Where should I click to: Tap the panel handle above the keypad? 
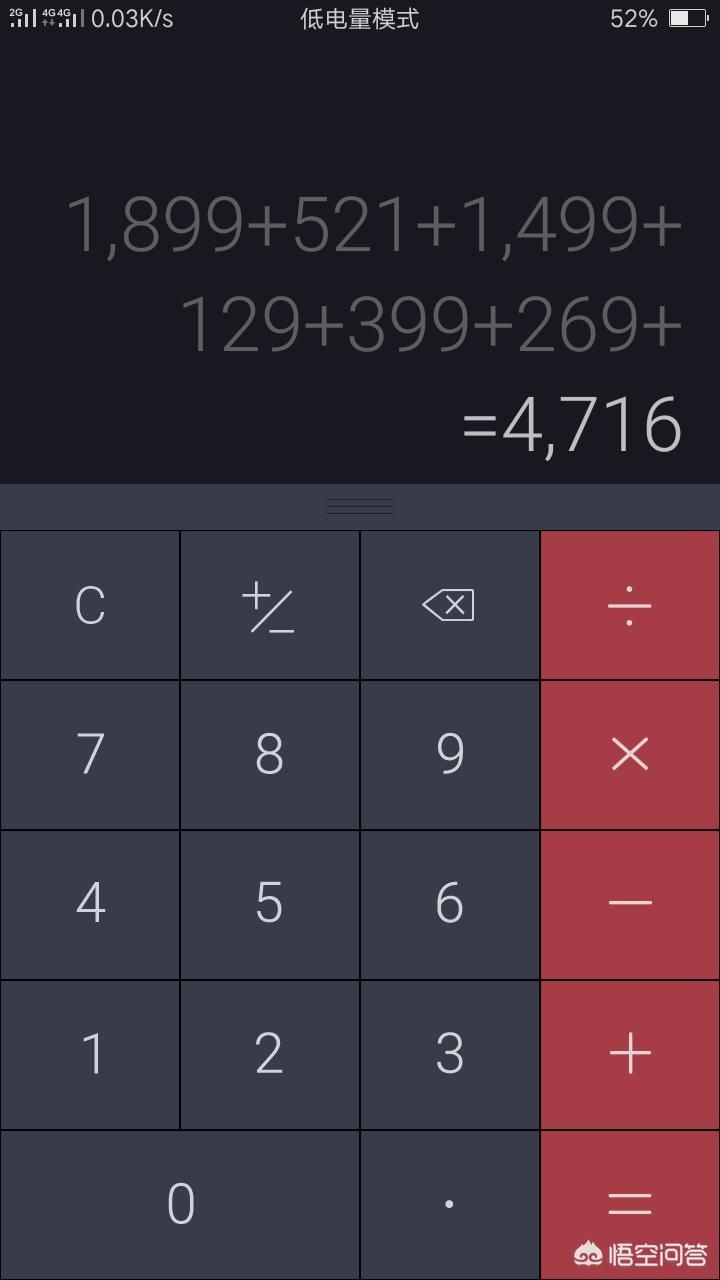click(x=360, y=507)
